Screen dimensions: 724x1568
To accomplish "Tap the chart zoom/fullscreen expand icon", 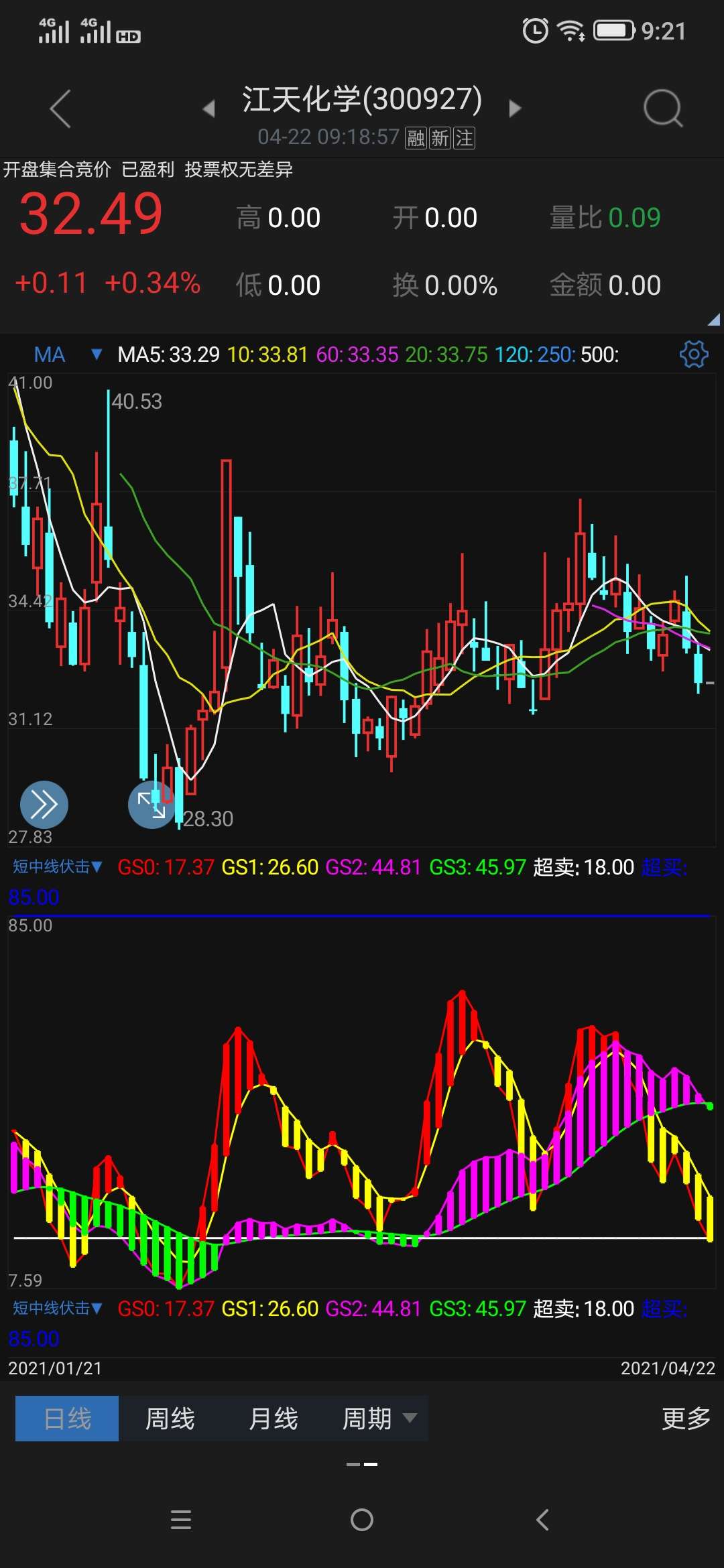I will pyautogui.click(x=152, y=805).
